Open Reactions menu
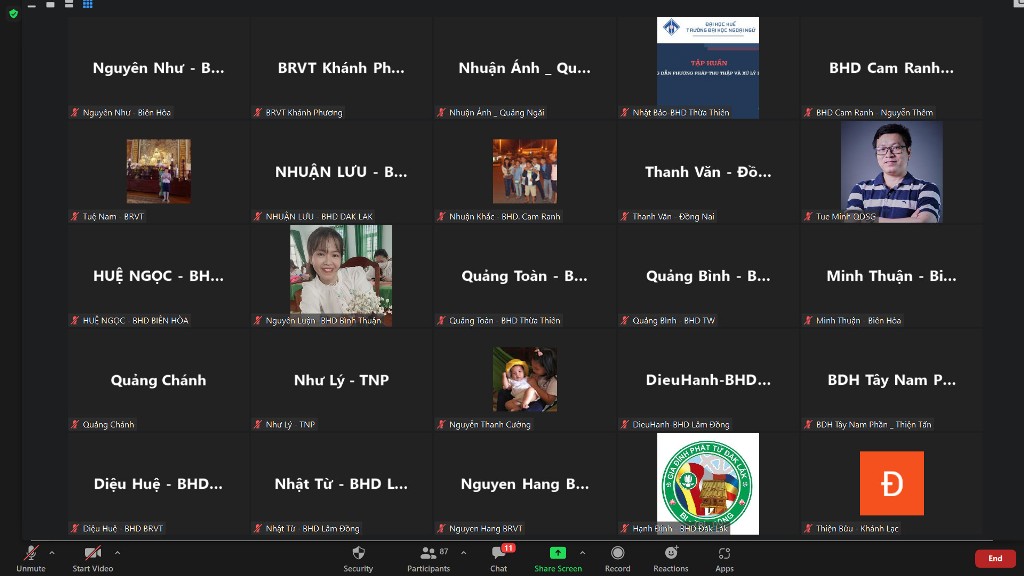1024x576 pixels. pyautogui.click(x=671, y=559)
